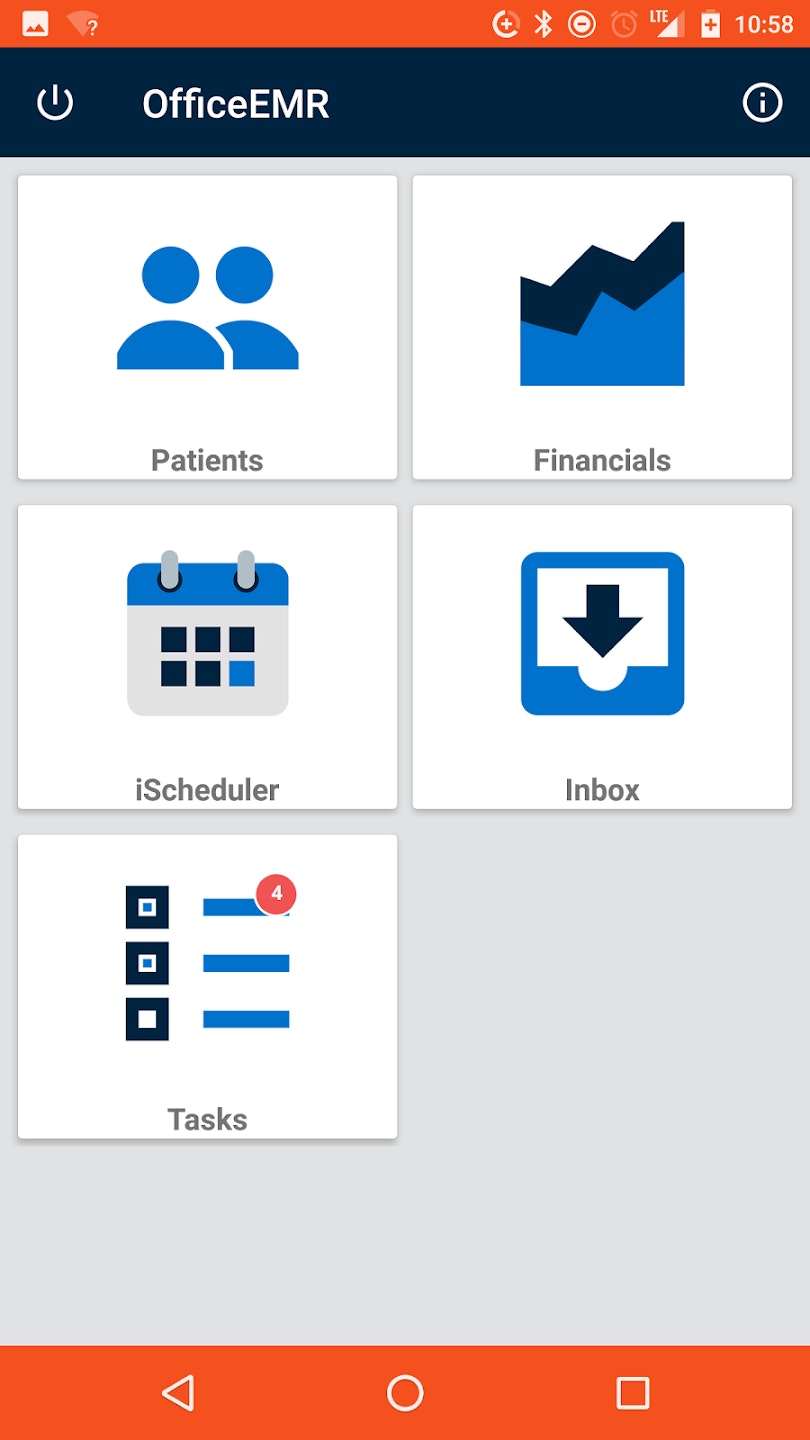The height and width of the screenshot is (1440, 810).
Task: Tap the power logout icon
Action: 55,103
